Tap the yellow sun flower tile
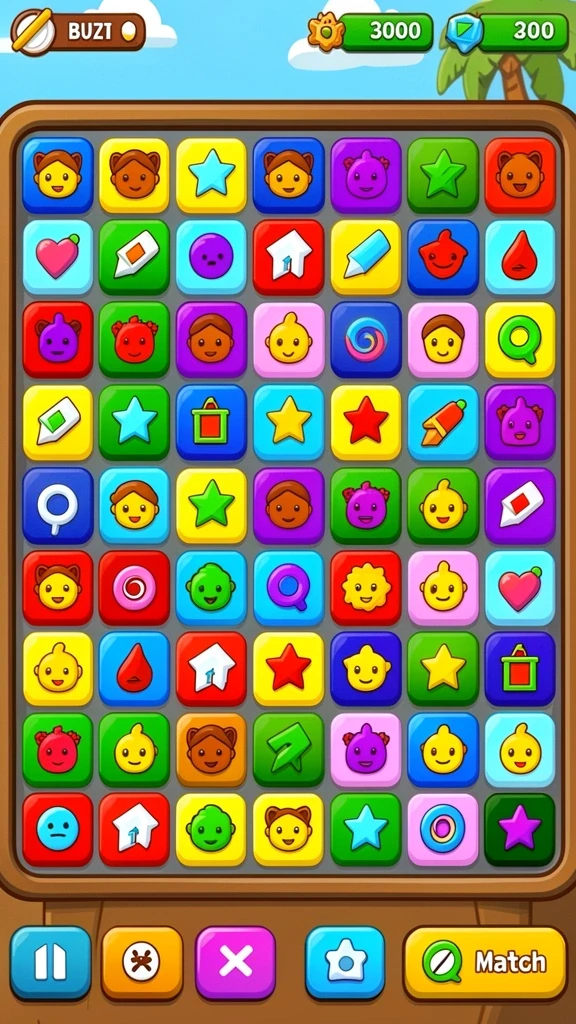 click(x=366, y=587)
